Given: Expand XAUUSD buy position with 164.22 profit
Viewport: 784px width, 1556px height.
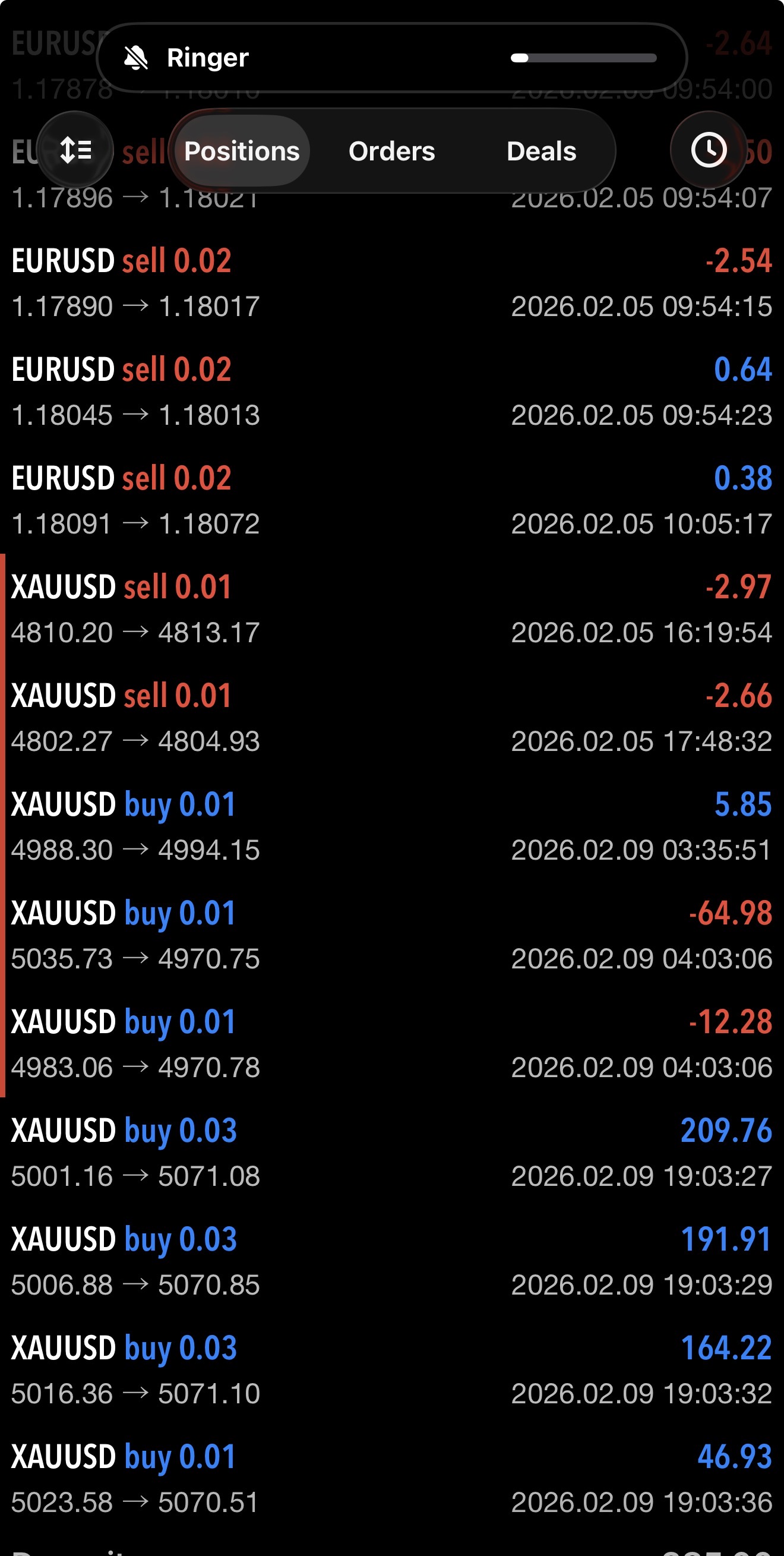Looking at the screenshot, I should pyautogui.click(x=391, y=1370).
